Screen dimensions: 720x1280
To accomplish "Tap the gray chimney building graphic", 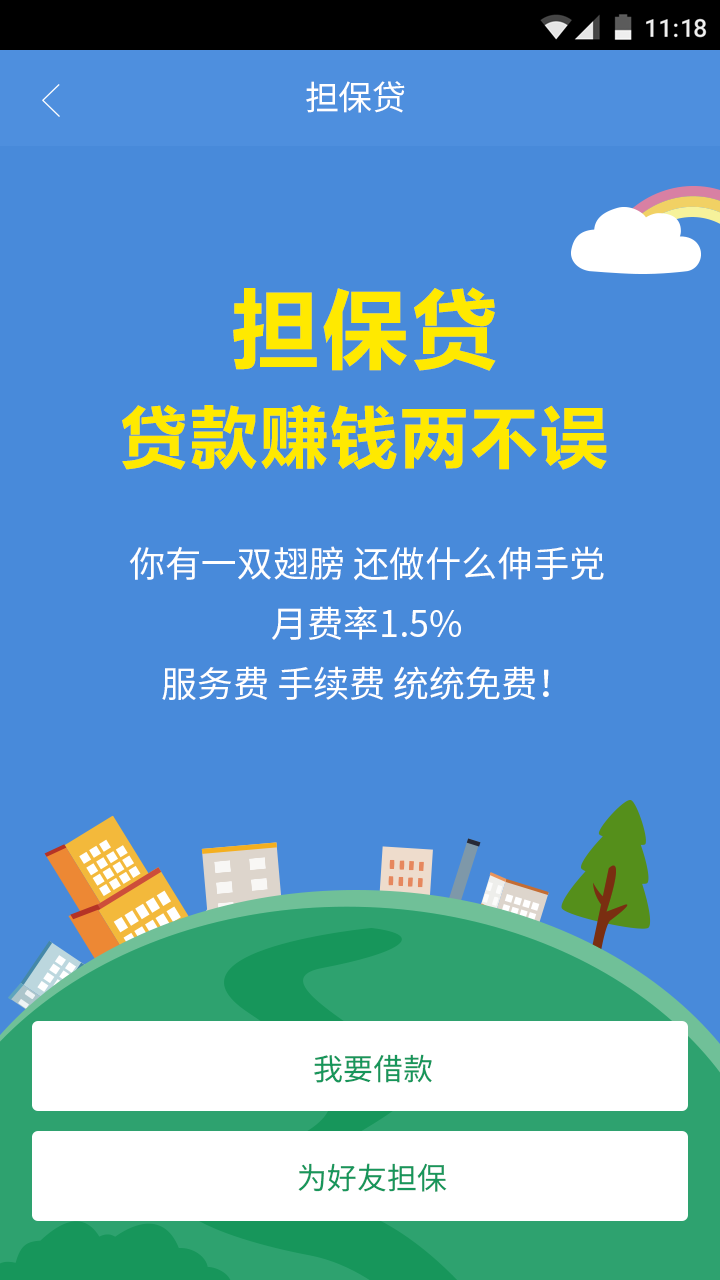I will click(x=466, y=870).
